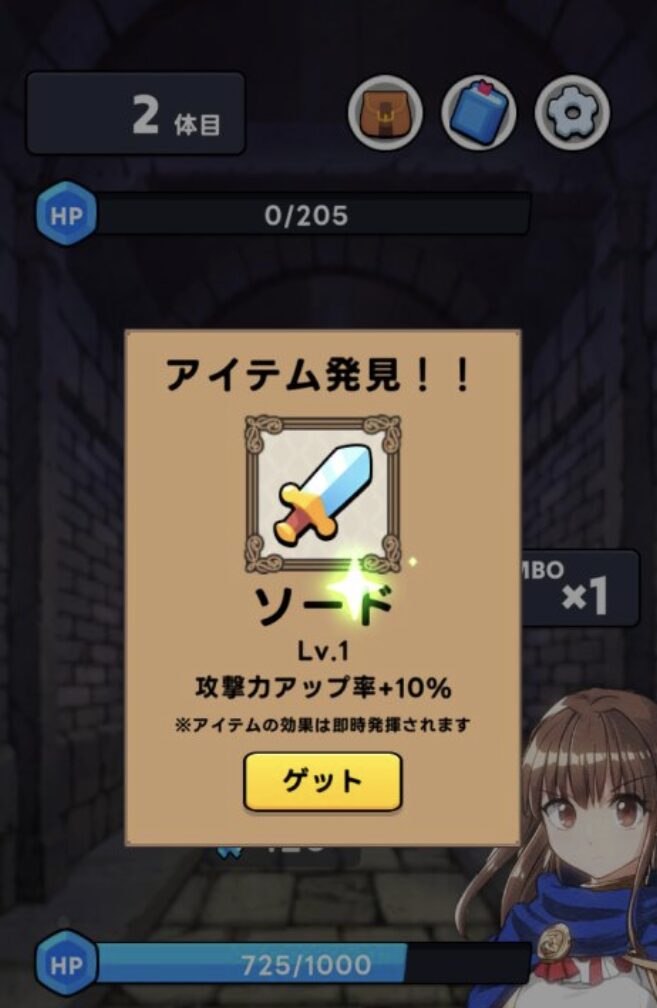Open the blue book collection icon
Viewport: 657px width, 1008px height.
(x=479, y=114)
